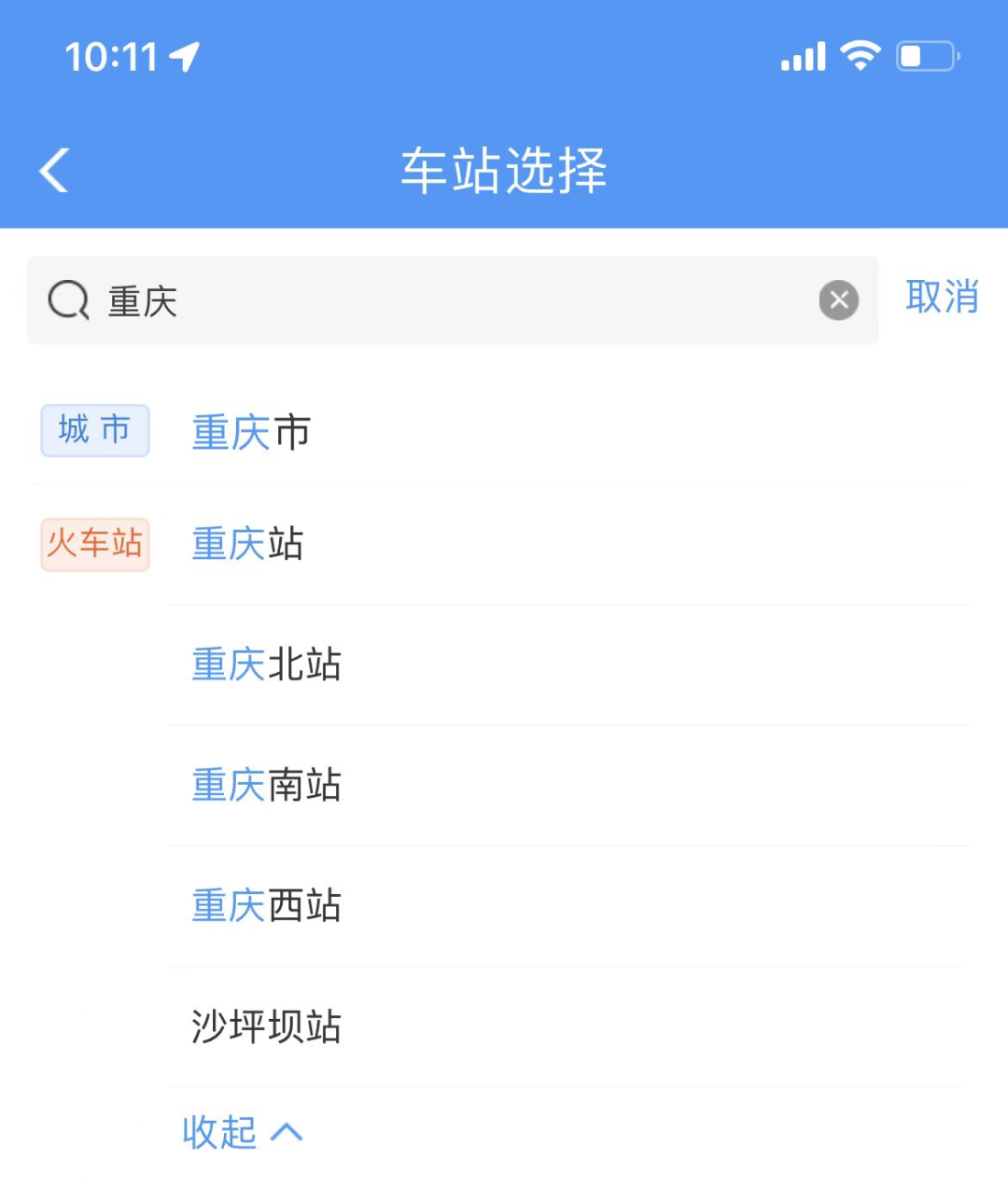The image size is (1008, 1187).
Task: Tap the back arrow in the header
Action: click(x=52, y=170)
